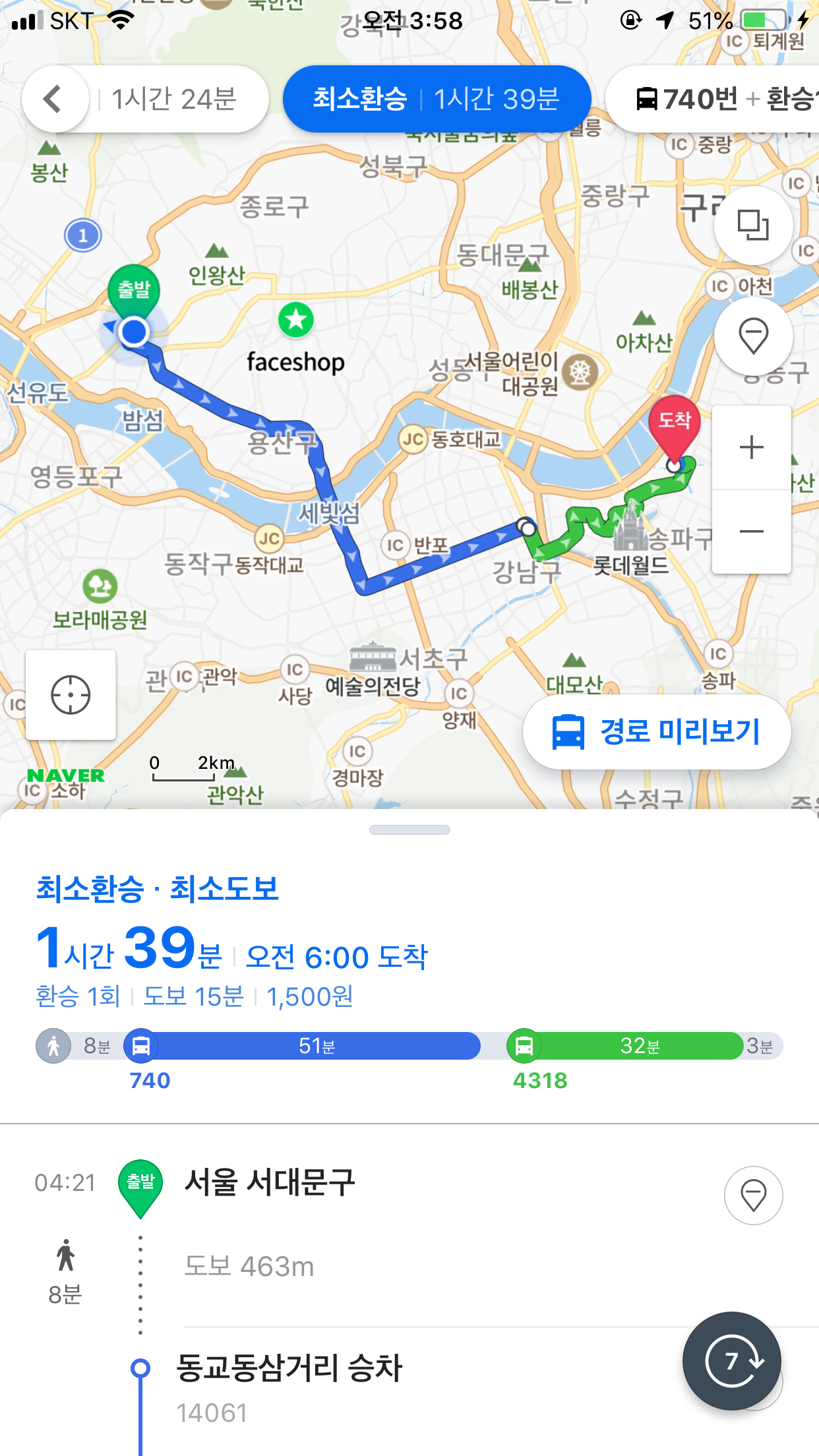The width and height of the screenshot is (819, 1456).
Task: Open the map layers button
Action: [x=752, y=226]
